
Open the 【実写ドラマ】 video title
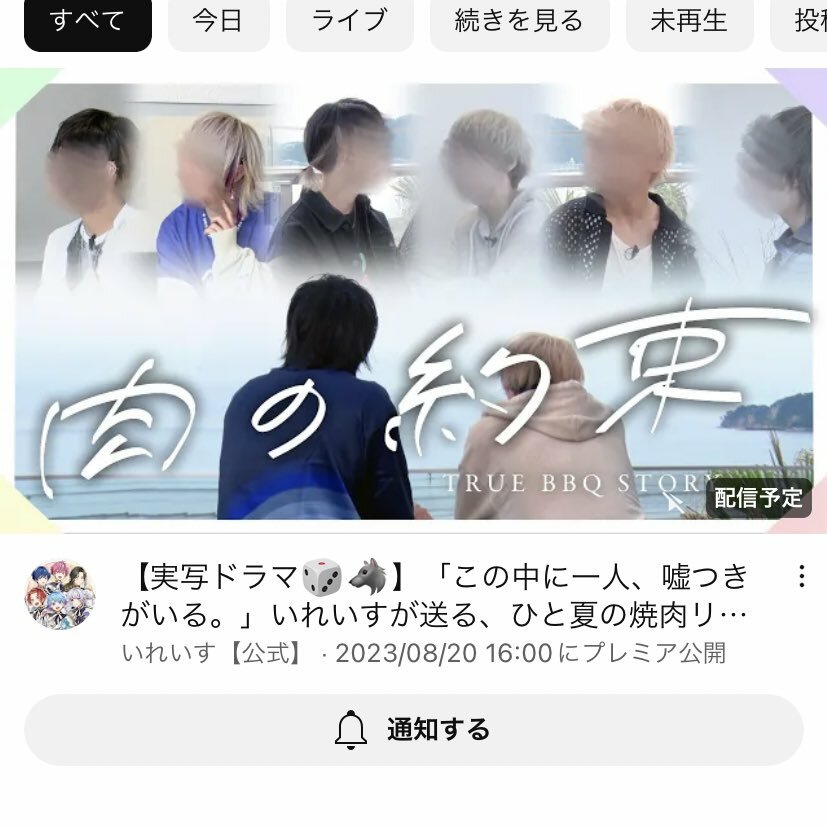440,594
